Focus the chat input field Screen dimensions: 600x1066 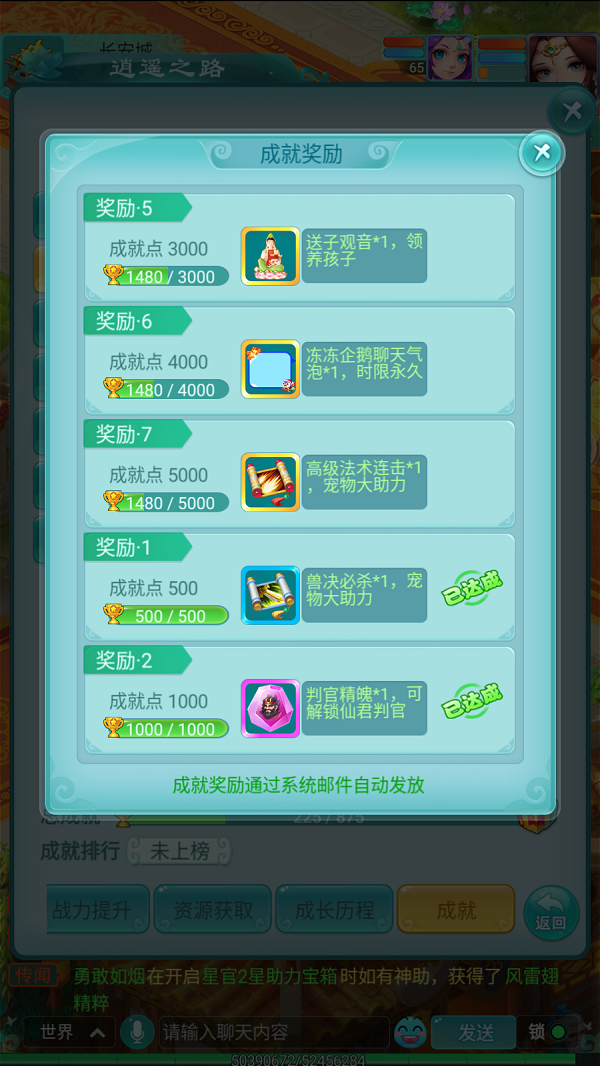point(272,1032)
